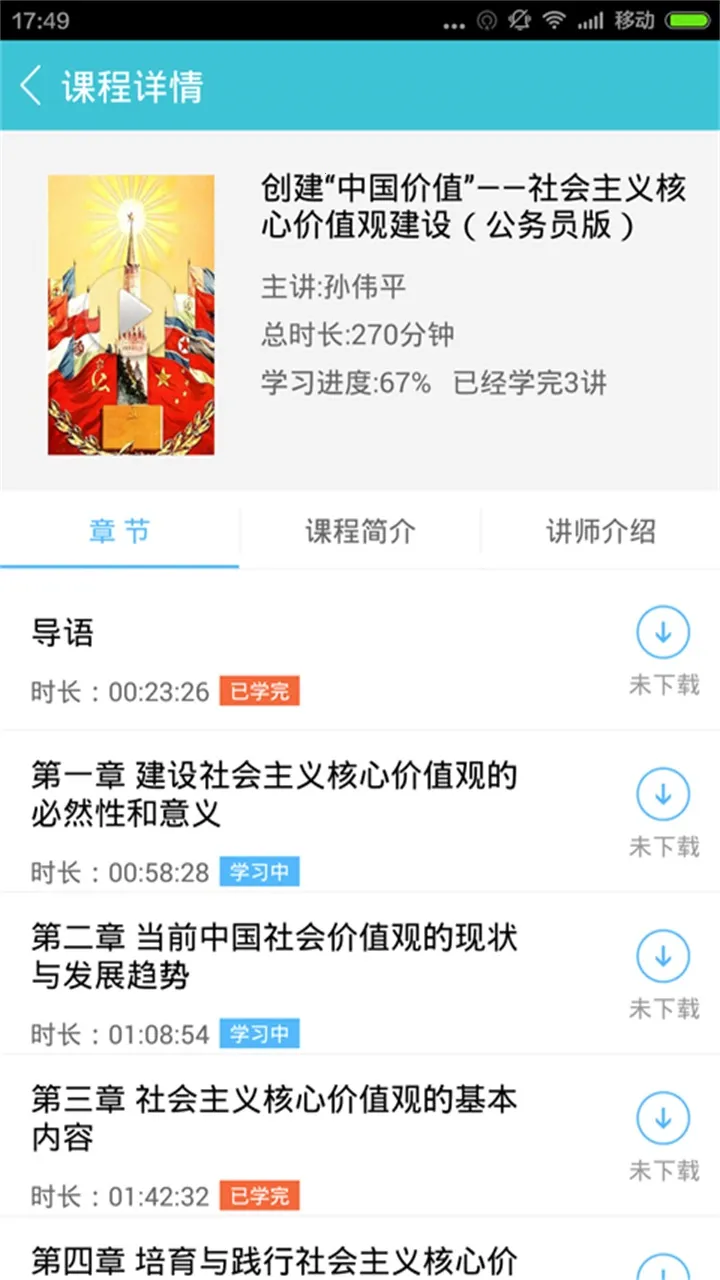Tap the 已学完 badge beside 导语 duration

coord(259,690)
